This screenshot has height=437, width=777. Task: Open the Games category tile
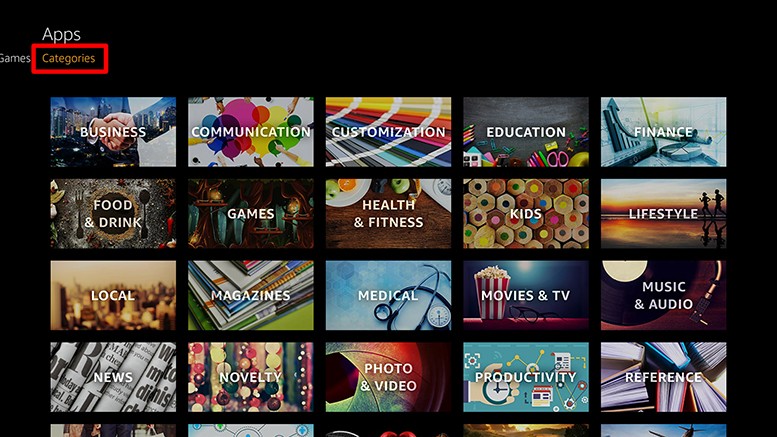coord(250,213)
